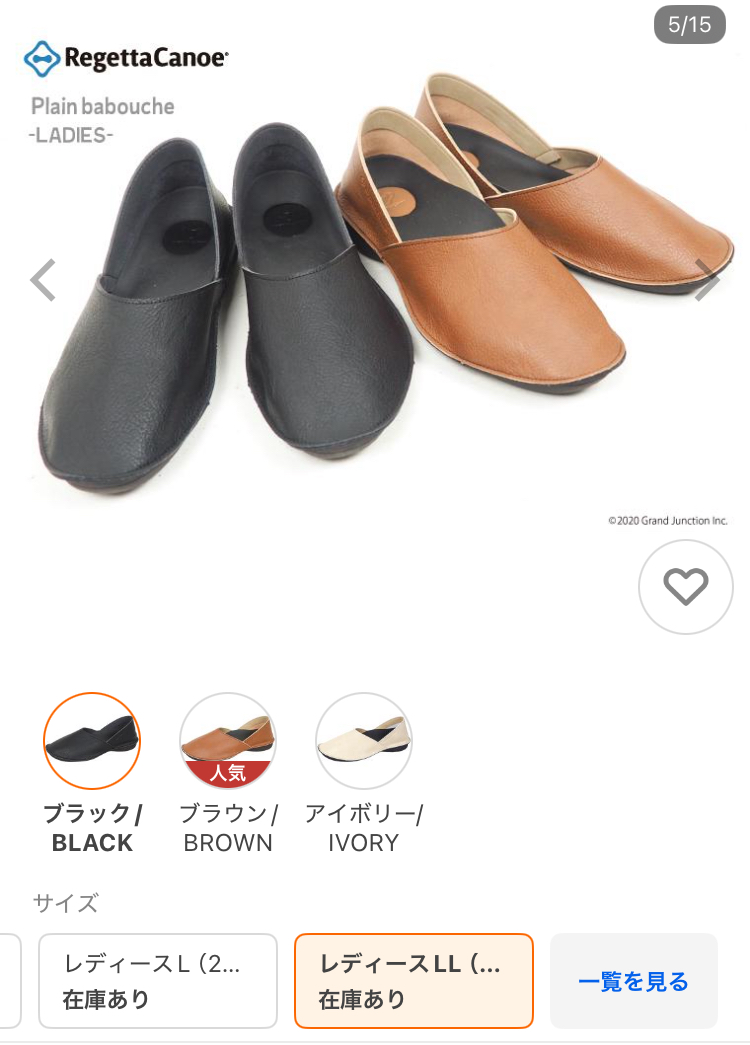The width and height of the screenshot is (750, 1045).
Task: Choose the ブラウン/BROWN color
Action: click(x=228, y=741)
